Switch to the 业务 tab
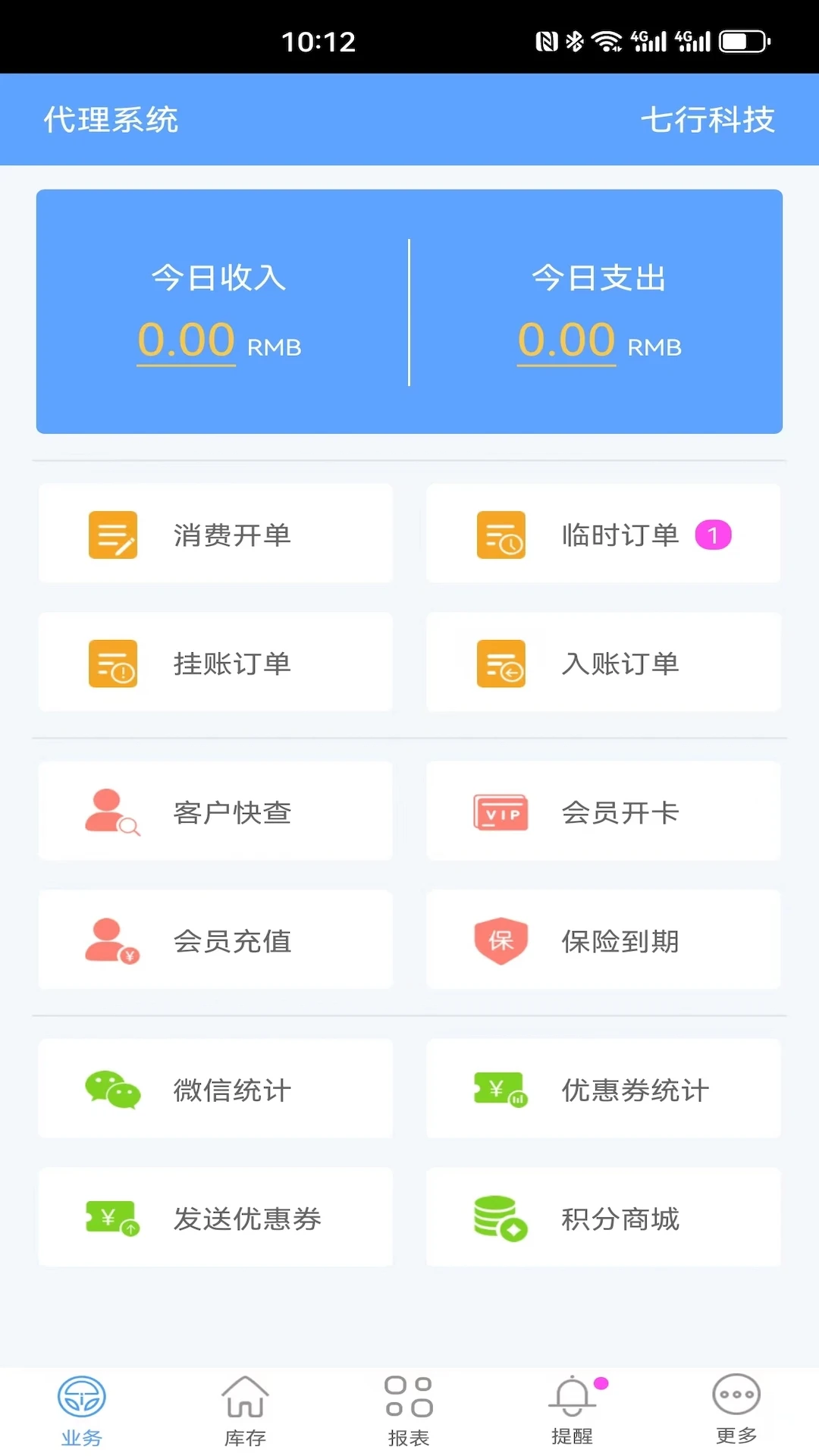819x1456 pixels. [x=80, y=1410]
